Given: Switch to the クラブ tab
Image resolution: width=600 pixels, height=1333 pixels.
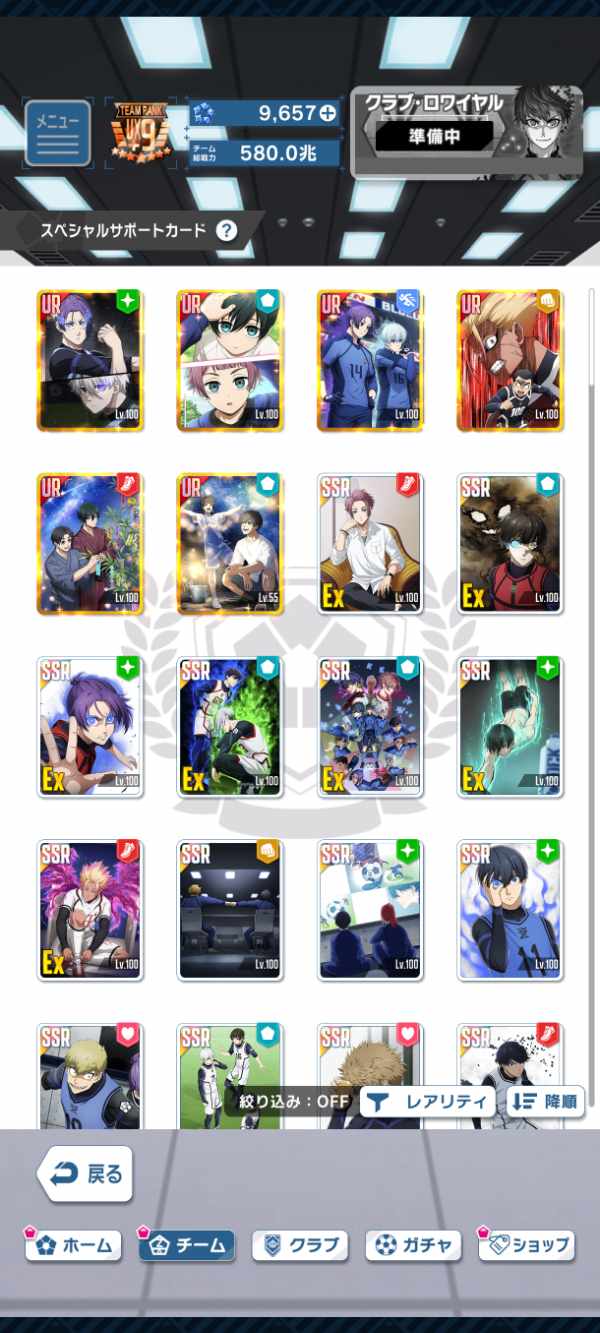Looking at the screenshot, I should pos(300,1245).
